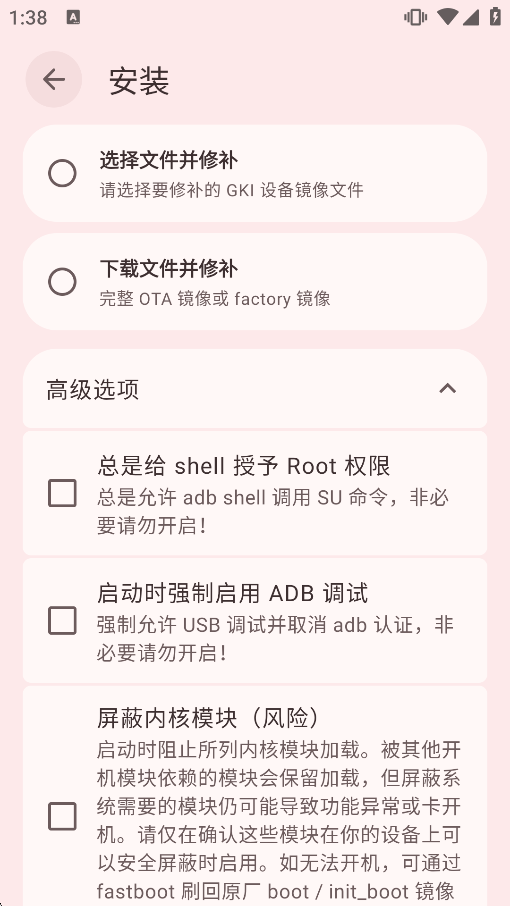Check 总是给 shell 授予 Root 权限
Image resolution: width=510 pixels, height=906 pixels.
(62, 493)
